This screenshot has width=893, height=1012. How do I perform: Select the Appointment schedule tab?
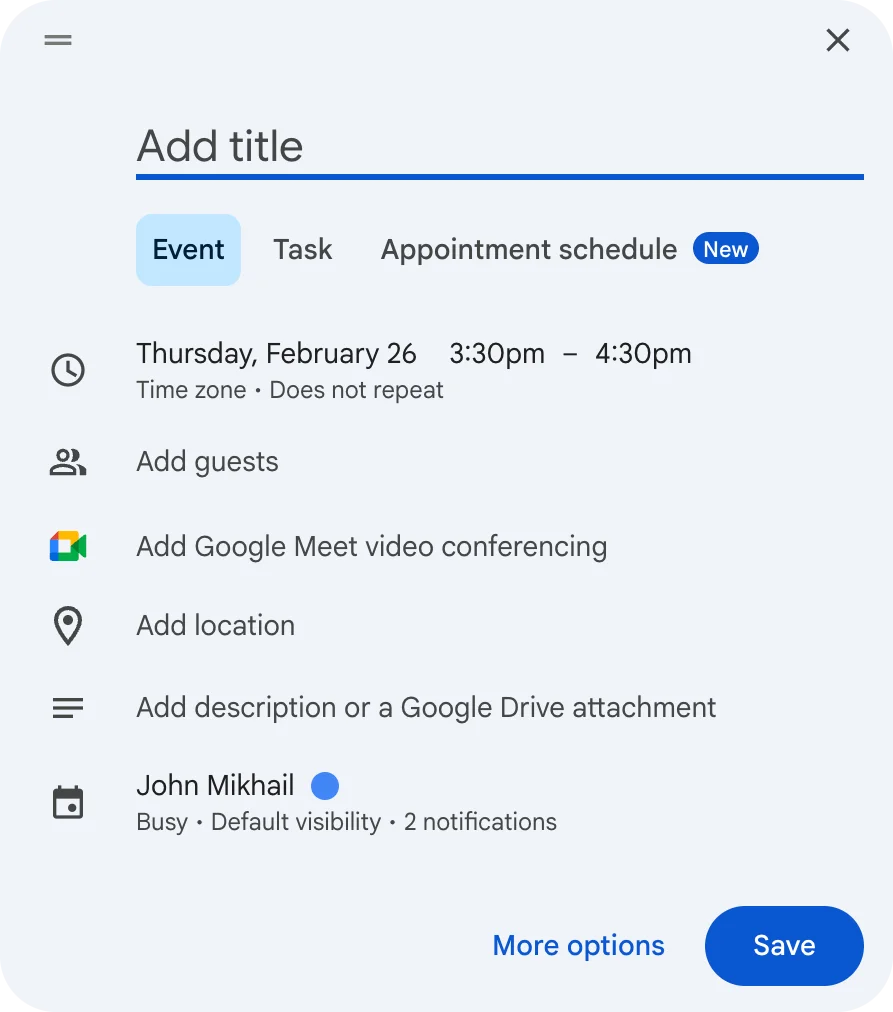(528, 249)
